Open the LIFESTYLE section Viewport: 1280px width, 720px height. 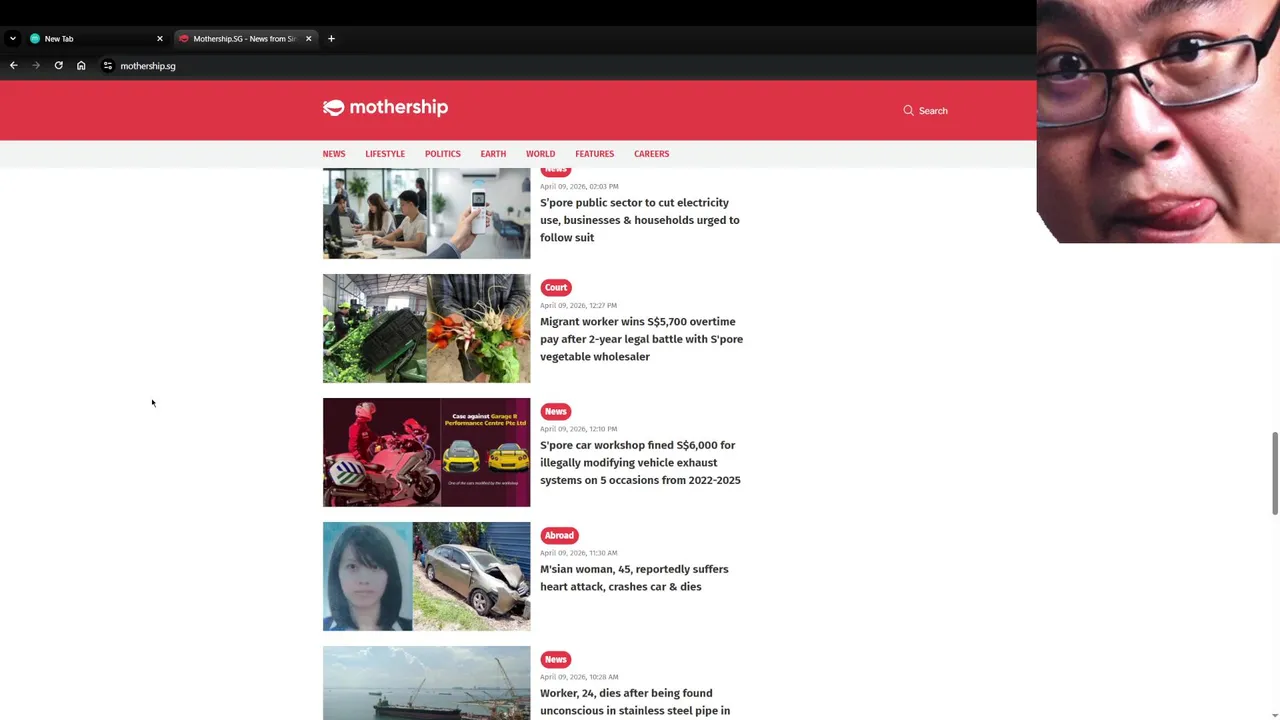[385, 154]
